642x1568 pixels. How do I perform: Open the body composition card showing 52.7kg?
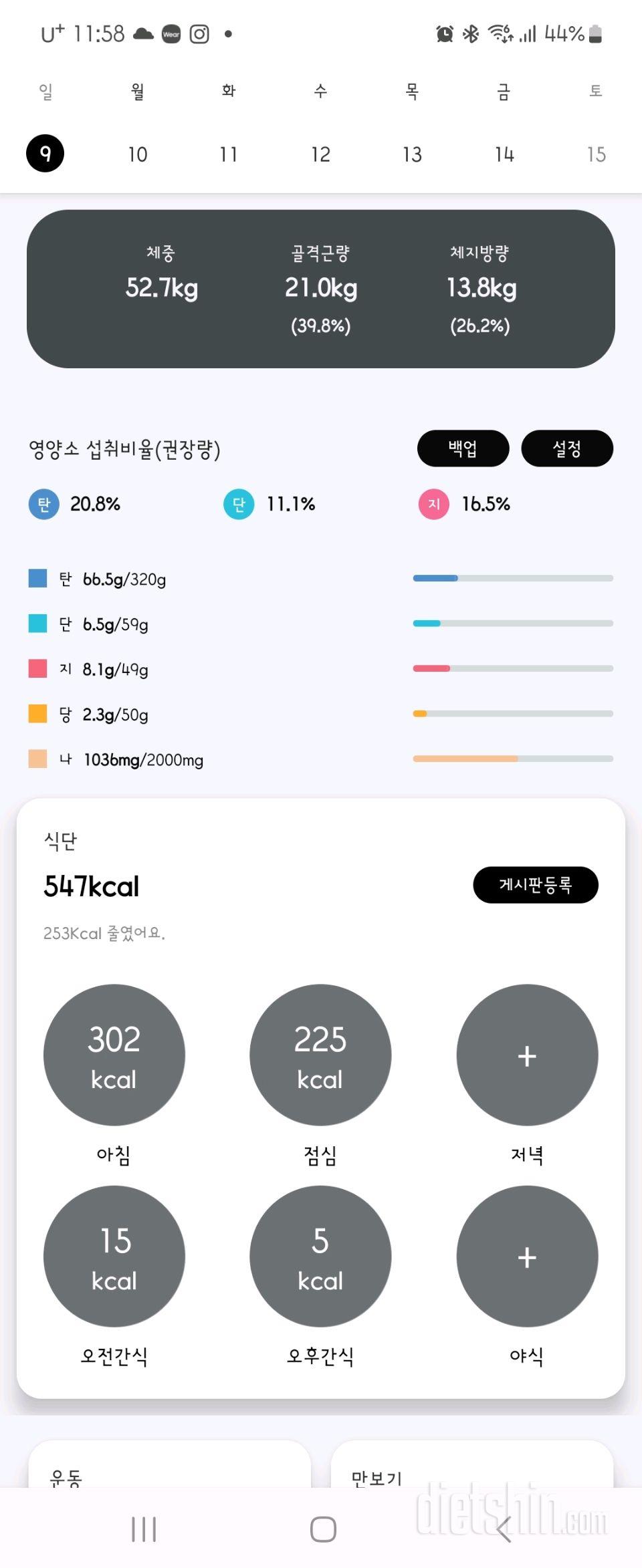321,289
